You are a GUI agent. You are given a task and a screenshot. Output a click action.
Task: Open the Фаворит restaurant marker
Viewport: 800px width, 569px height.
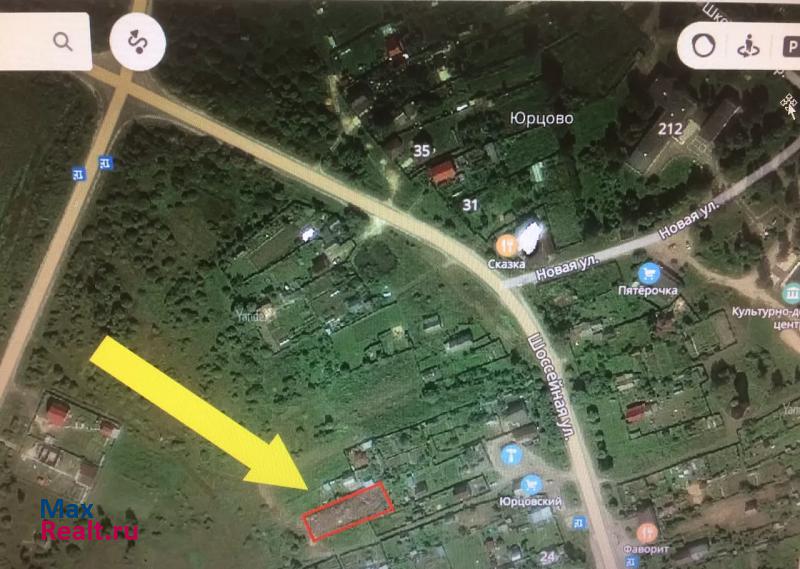(x=646, y=535)
